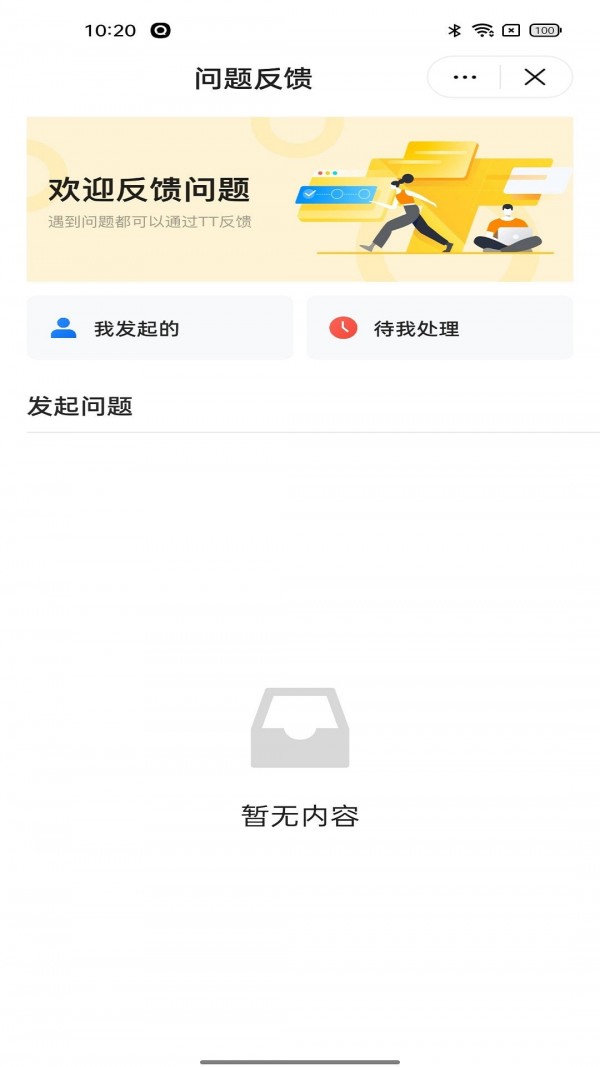Close the 问题反馈 mini program
Image resolution: width=600 pixels, height=1067 pixels.
point(535,78)
